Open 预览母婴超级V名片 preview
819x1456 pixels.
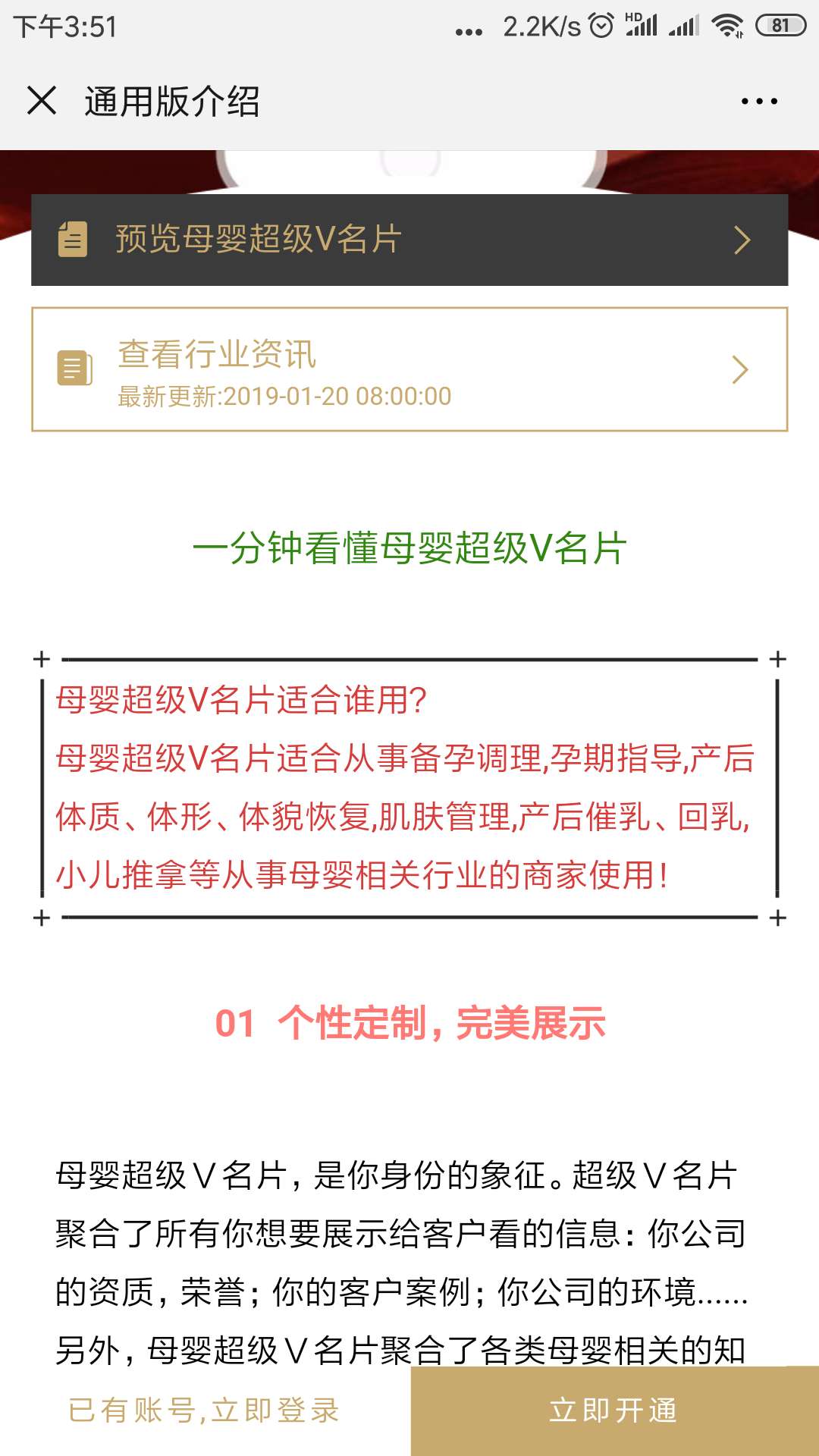pos(409,240)
